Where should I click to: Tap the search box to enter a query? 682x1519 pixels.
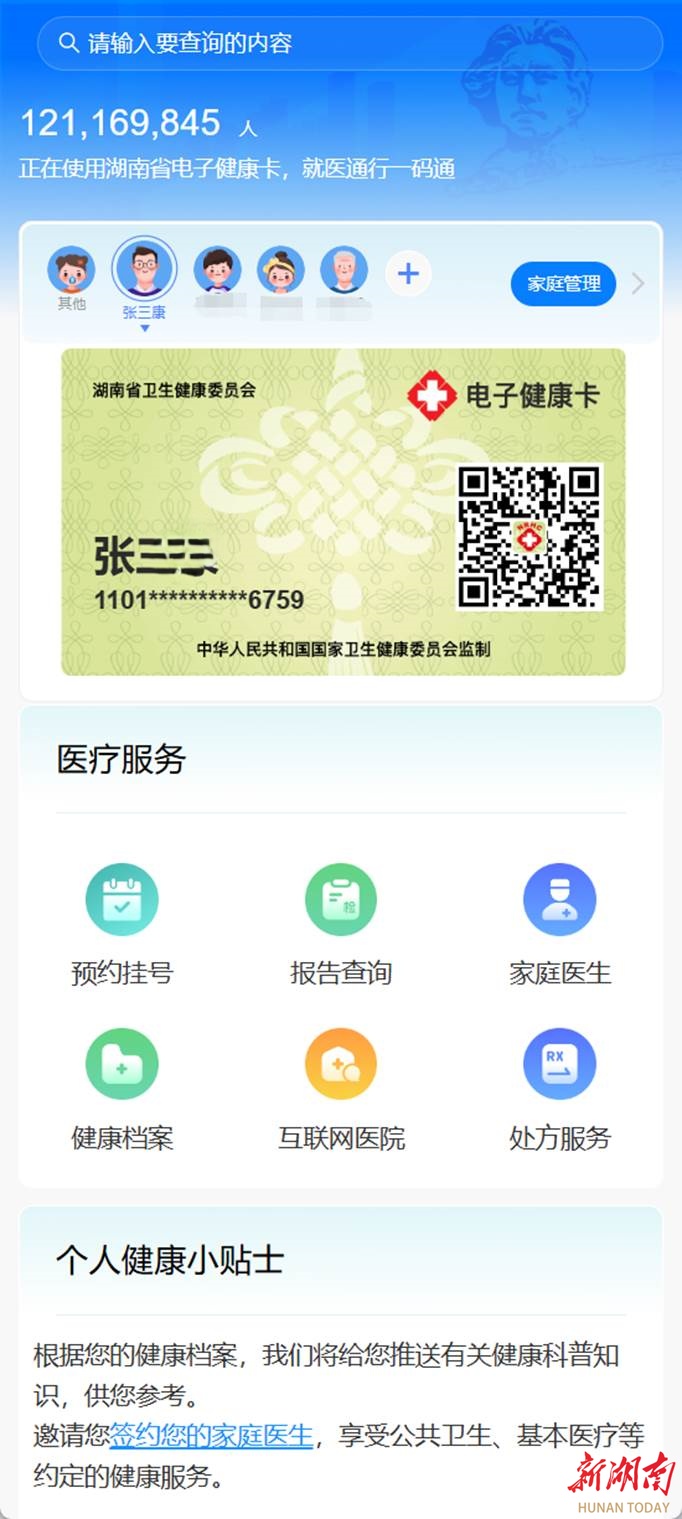349,43
